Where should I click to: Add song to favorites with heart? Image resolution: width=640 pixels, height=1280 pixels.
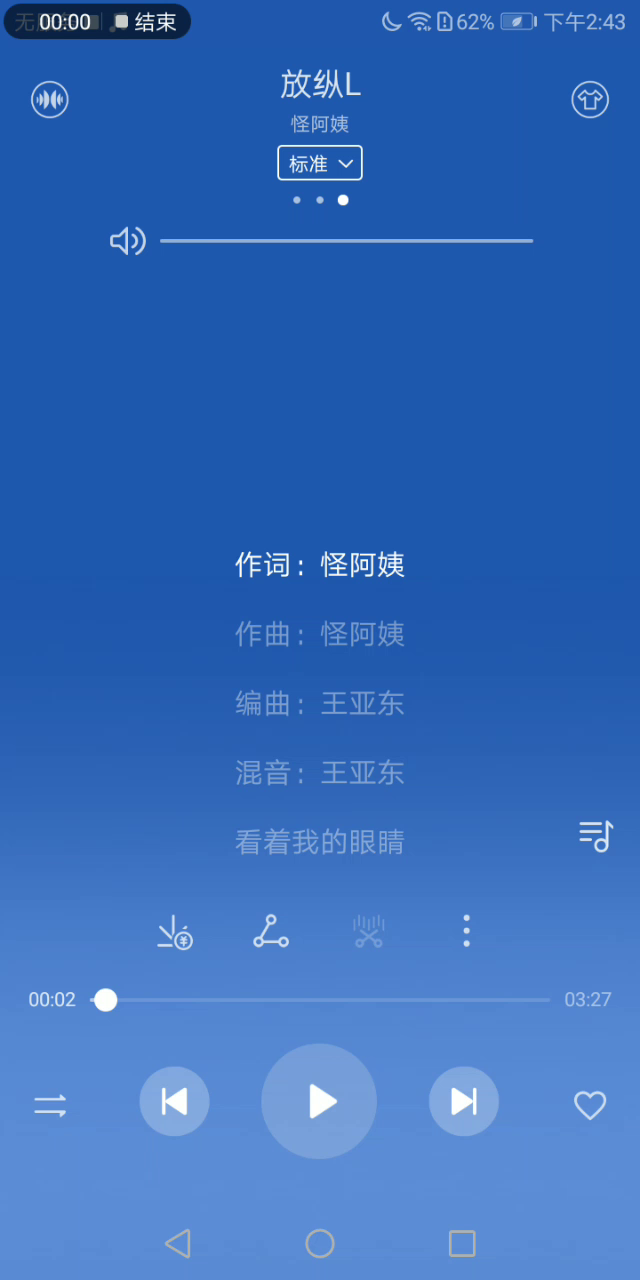coord(590,1105)
